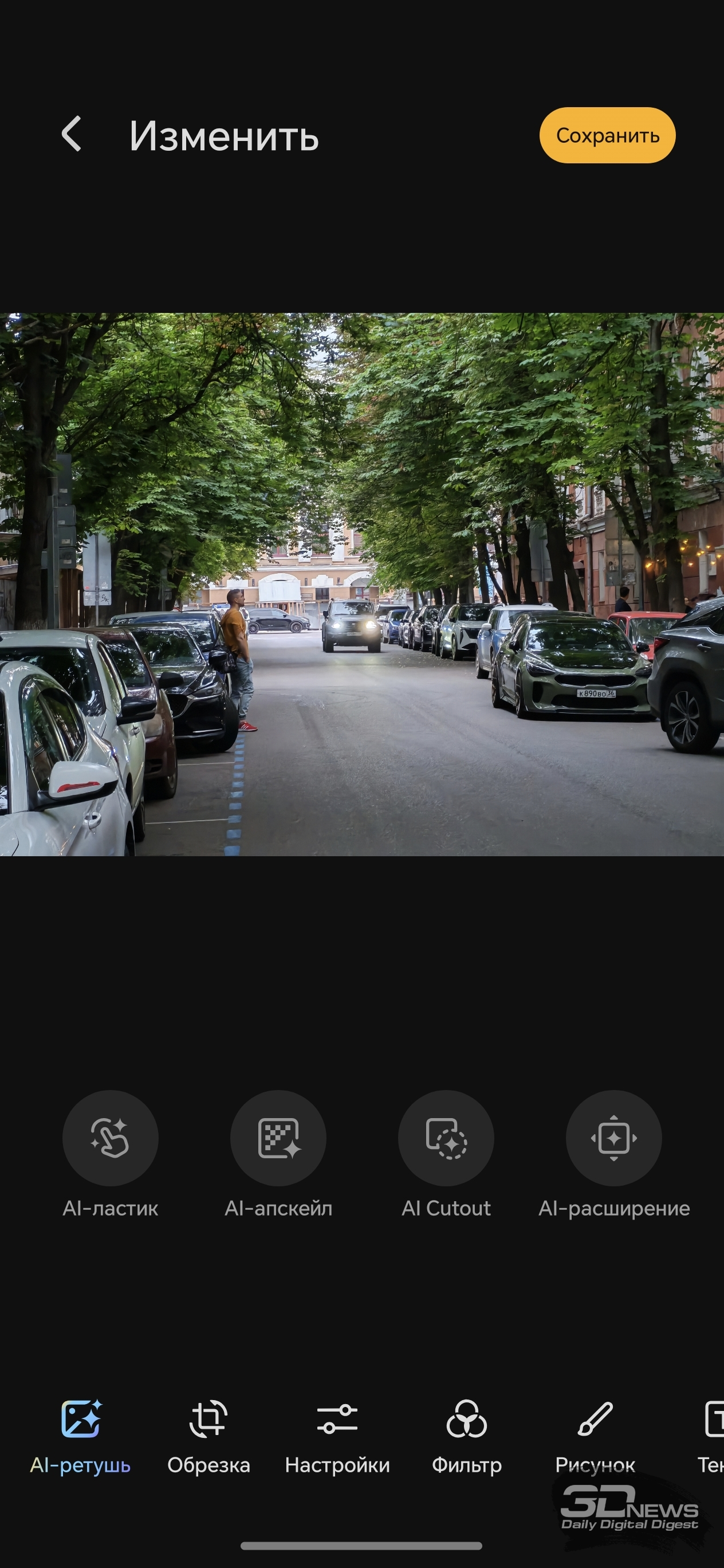Save the edited photo with Сохранить

coord(607,135)
